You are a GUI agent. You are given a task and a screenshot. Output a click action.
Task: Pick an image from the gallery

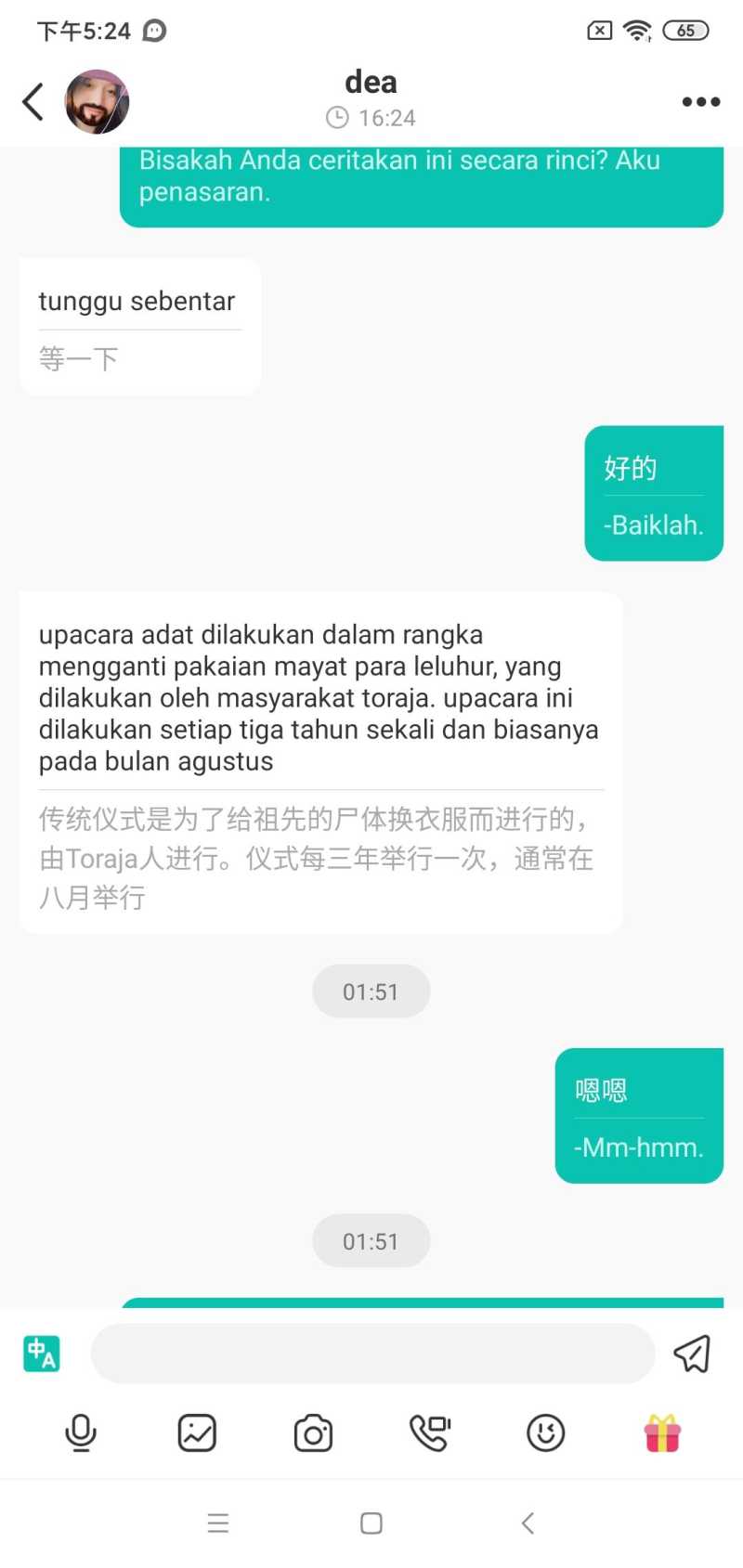197,1432
